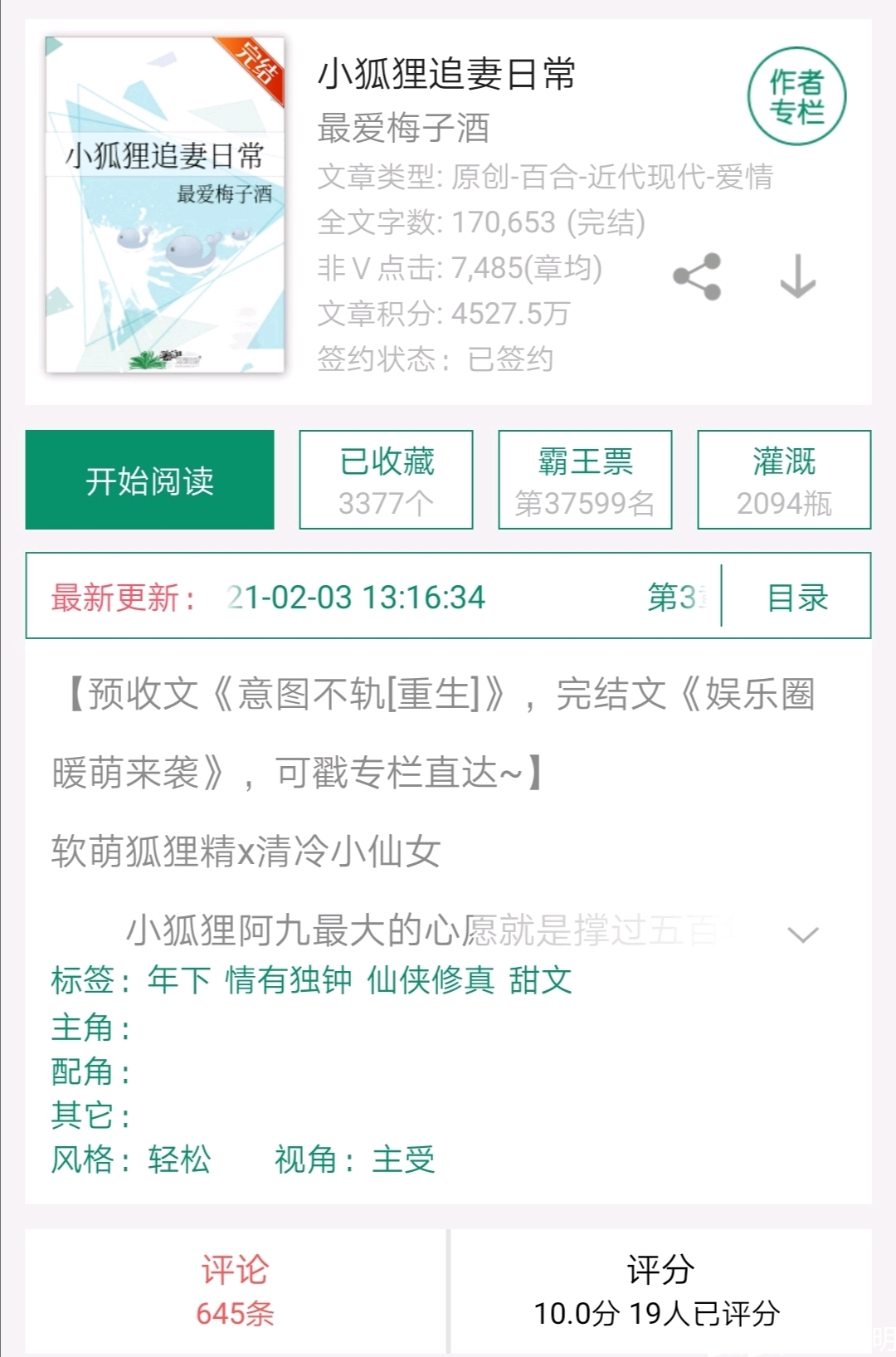Share this novel
The width and height of the screenshot is (896, 1357).
pos(697,276)
